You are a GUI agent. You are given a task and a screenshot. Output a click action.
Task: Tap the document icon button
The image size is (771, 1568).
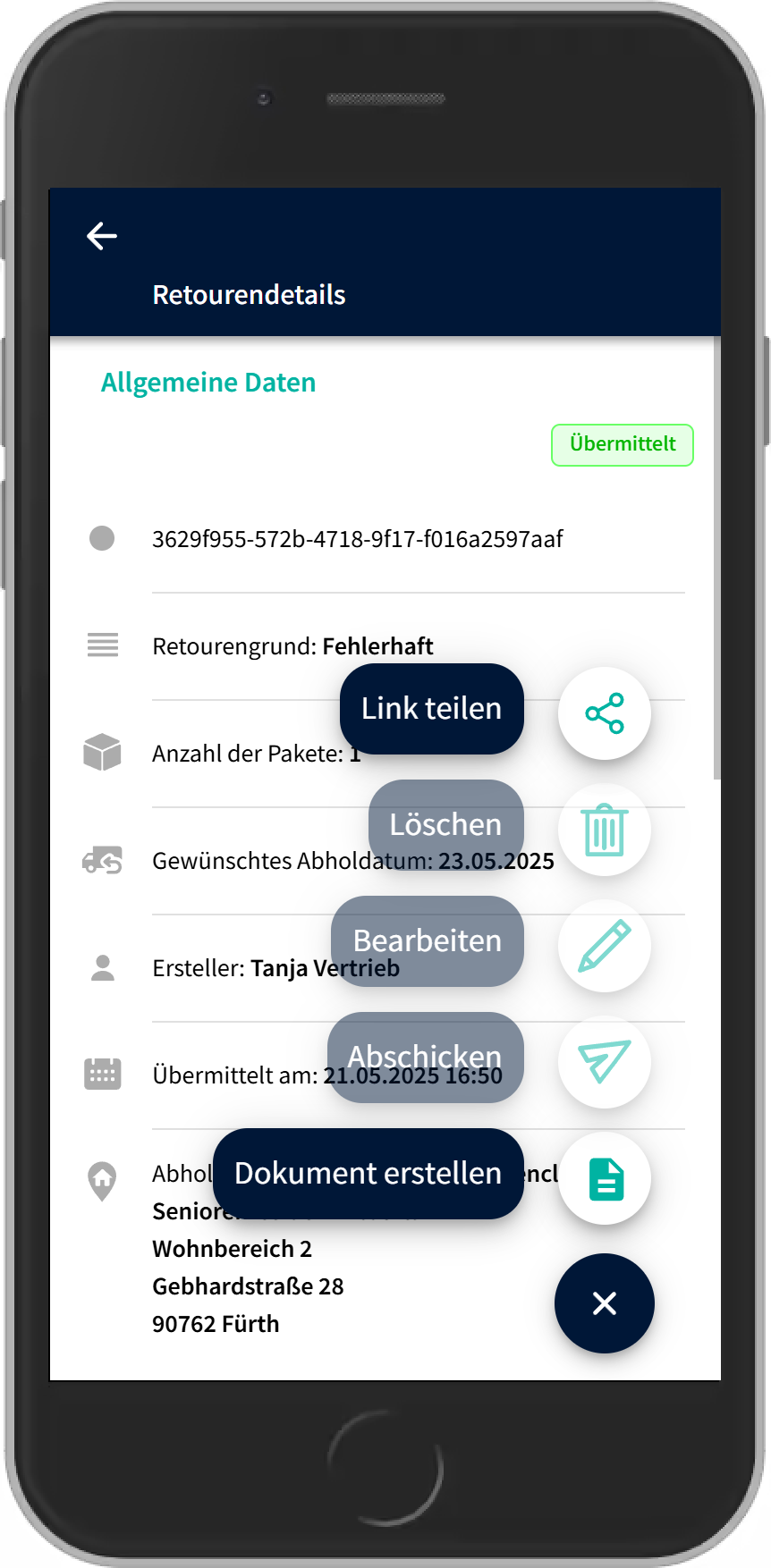pyautogui.click(x=605, y=1178)
